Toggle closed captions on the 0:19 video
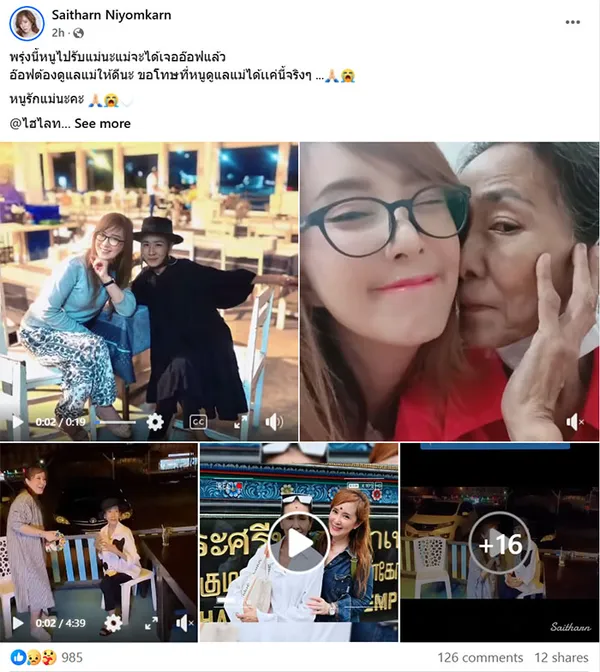Viewport: 600px width, 672px height. (x=198, y=422)
